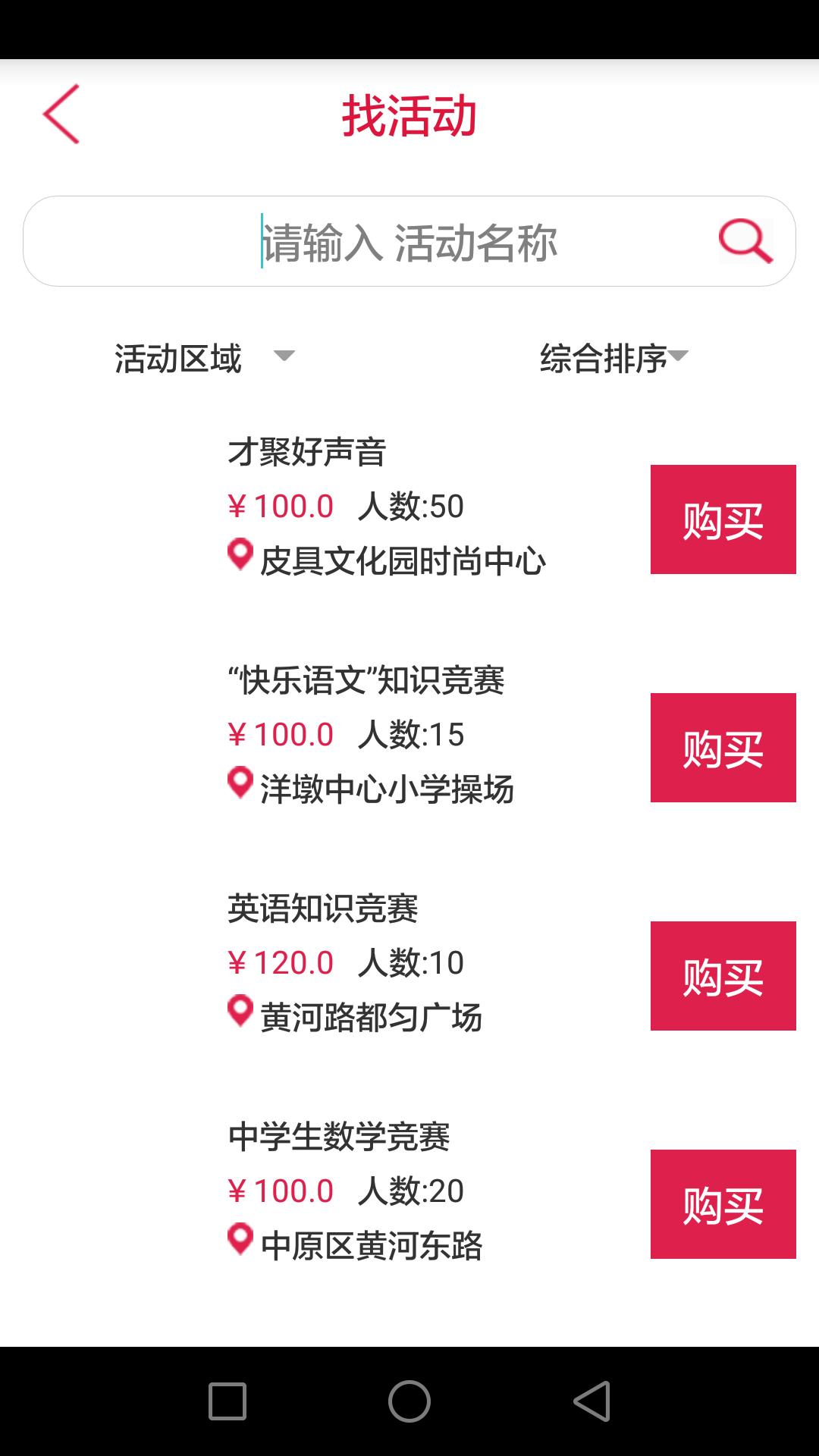Open the 综合排序 sorting dropdown
Viewport: 819px width, 1456px height.
(x=613, y=358)
